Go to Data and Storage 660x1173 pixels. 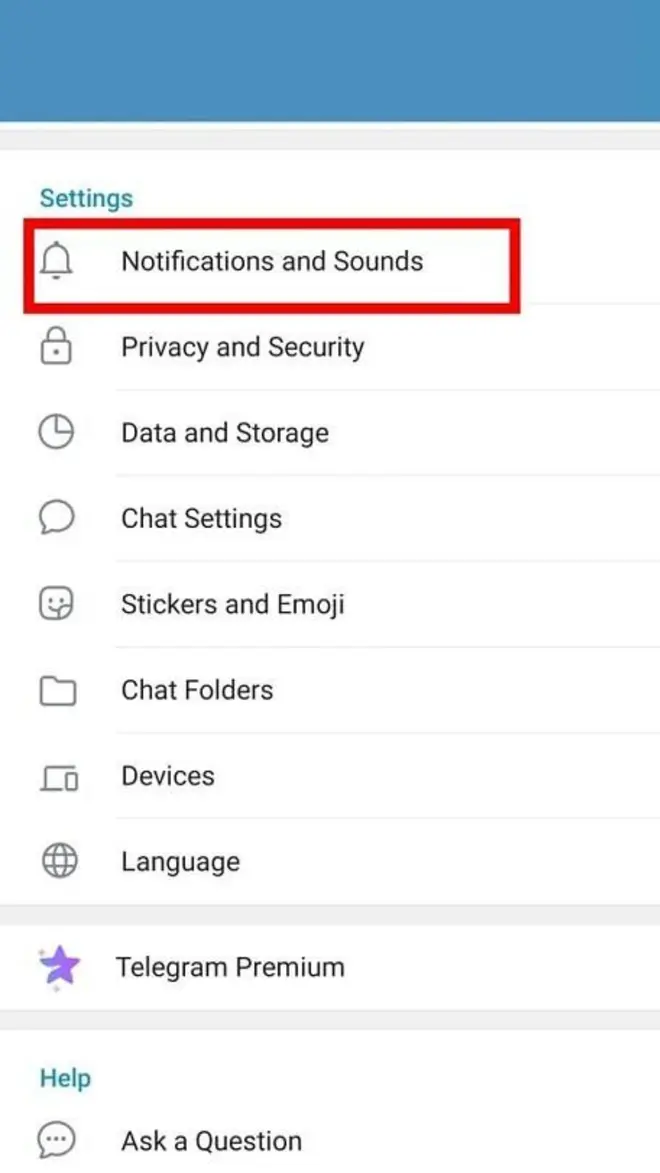330,433
